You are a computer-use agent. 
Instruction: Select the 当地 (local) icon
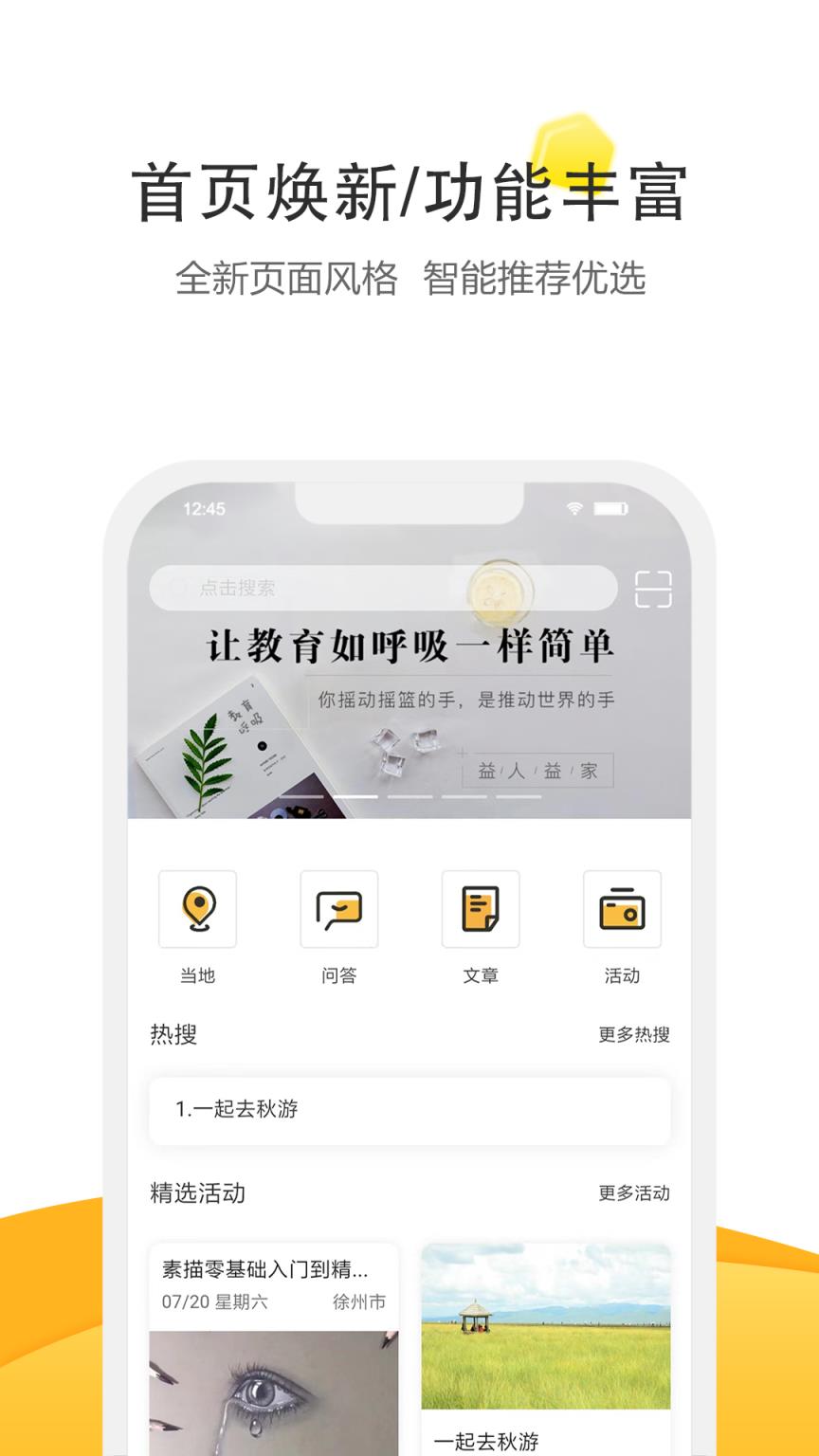tap(197, 910)
